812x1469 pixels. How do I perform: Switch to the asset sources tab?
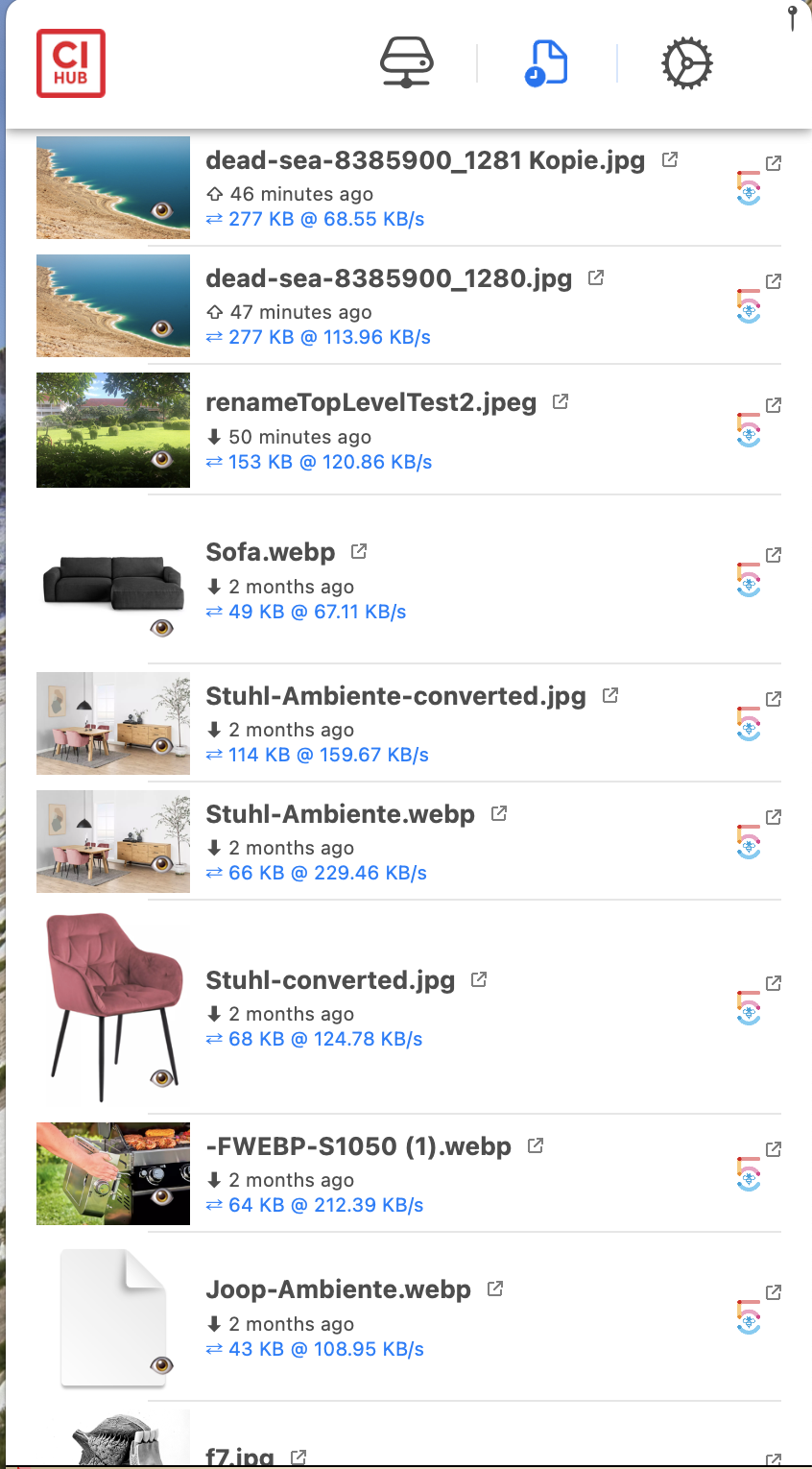407,61
